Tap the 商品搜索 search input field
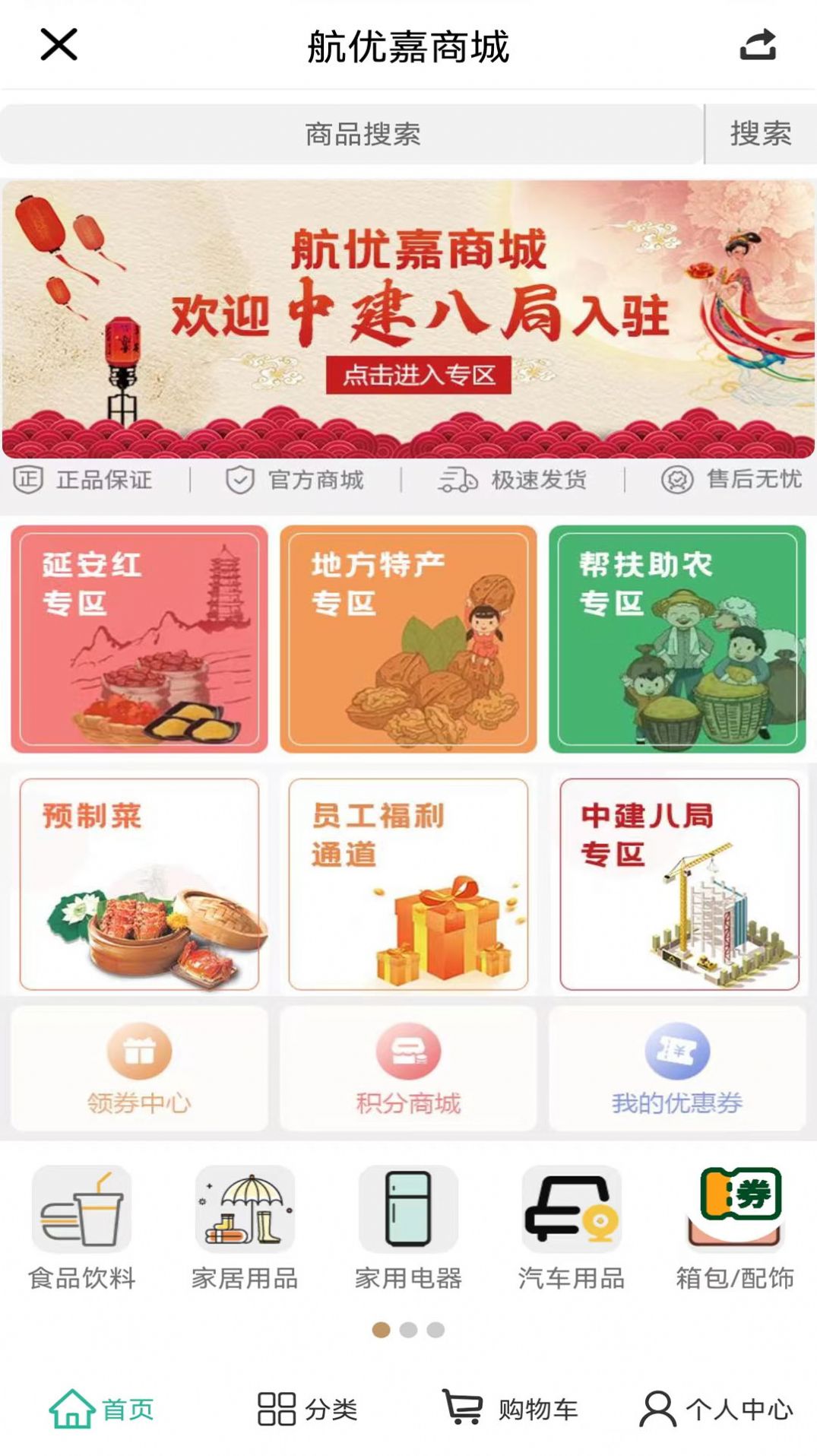This screenshot has height=1456, width=817. 352,133
